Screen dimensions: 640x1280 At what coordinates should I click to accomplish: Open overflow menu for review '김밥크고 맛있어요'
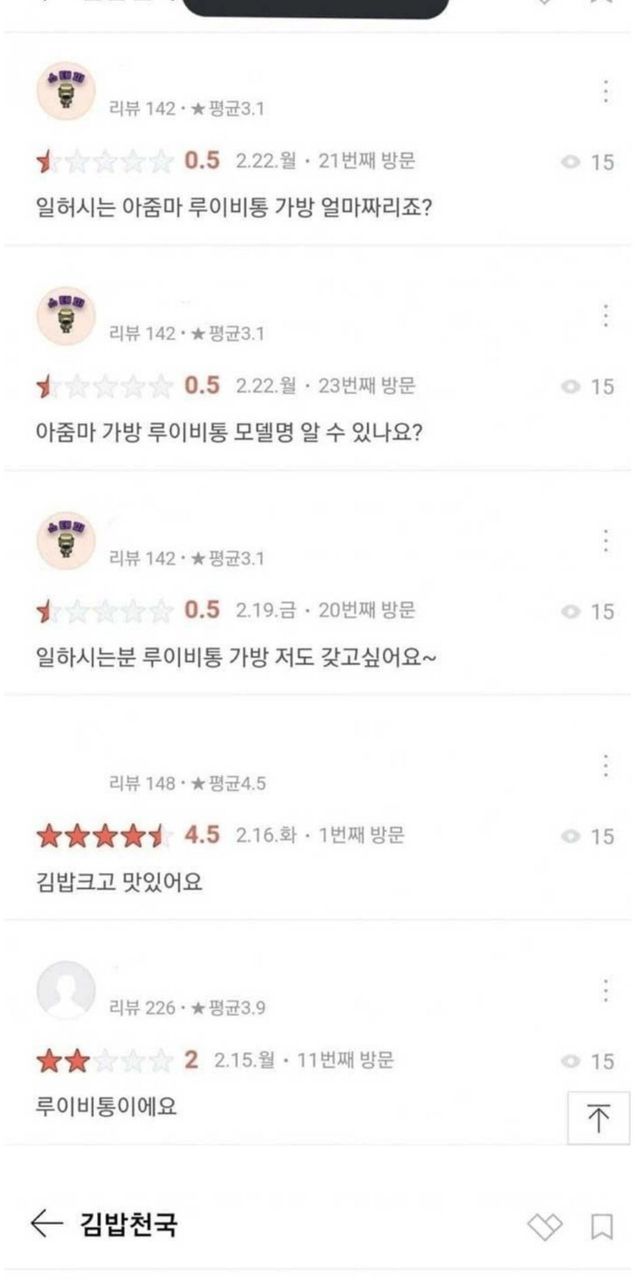tap(605, 767)
